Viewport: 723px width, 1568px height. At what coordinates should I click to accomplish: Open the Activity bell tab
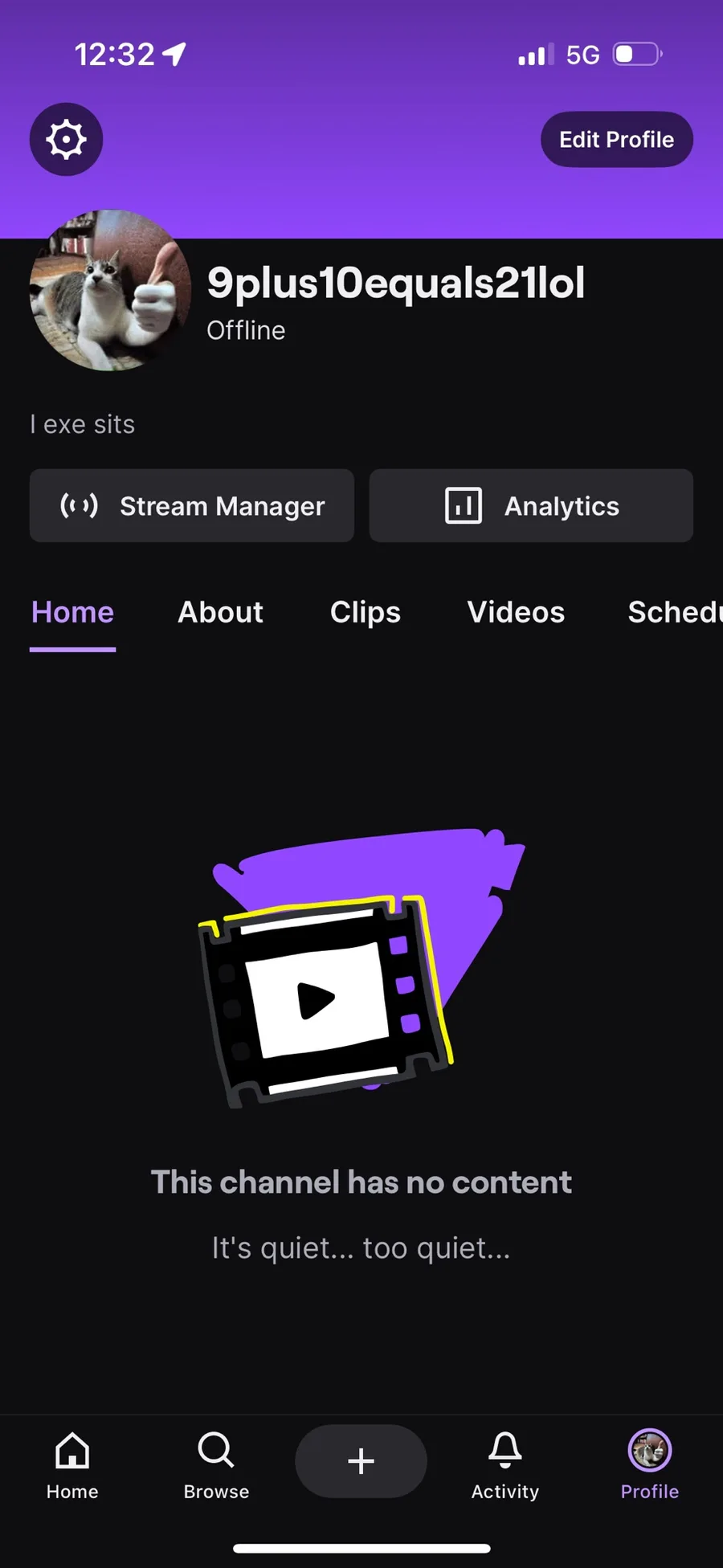click(x=504, y=1466)
